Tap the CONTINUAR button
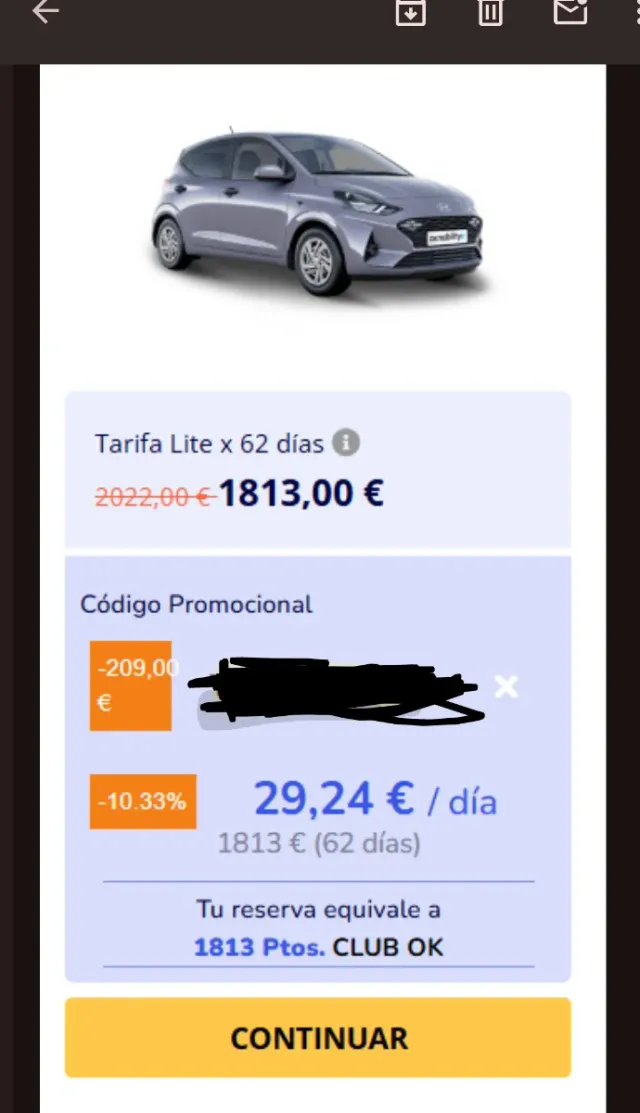Screen dimensions: 640x1113 click(318, 1038)
